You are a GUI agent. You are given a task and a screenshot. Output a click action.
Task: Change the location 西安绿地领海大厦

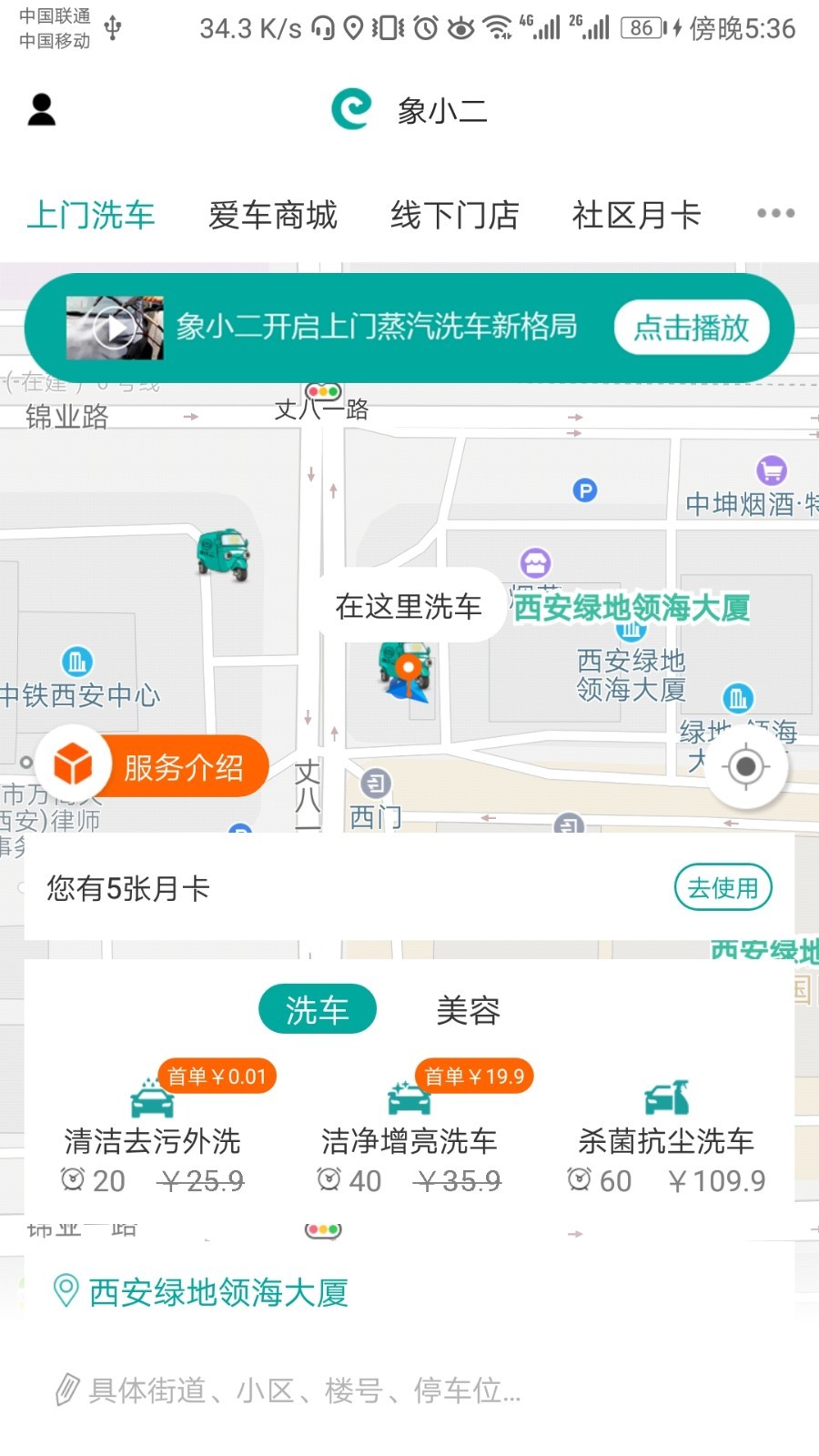point(218,1292)
